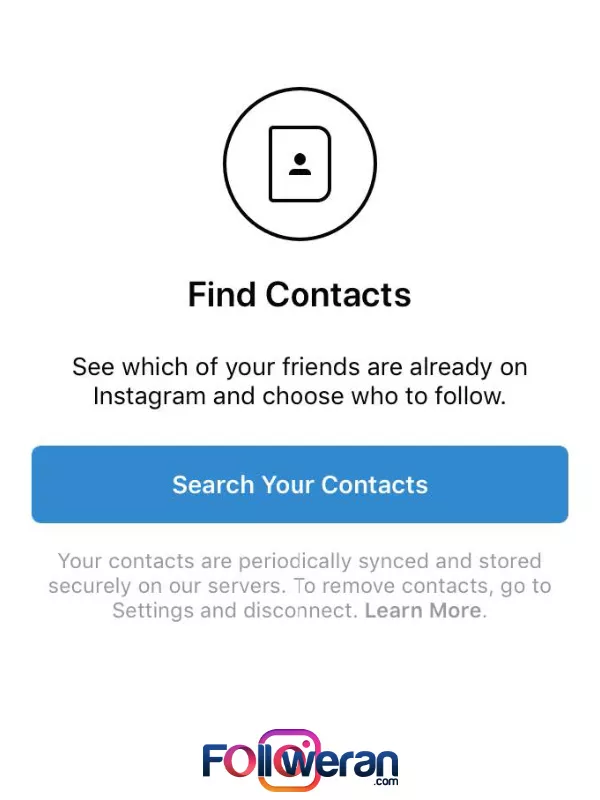Viewport: 600px width, 800px height.
Task: Tap the Search Your Contacts button
Action: 300,485
